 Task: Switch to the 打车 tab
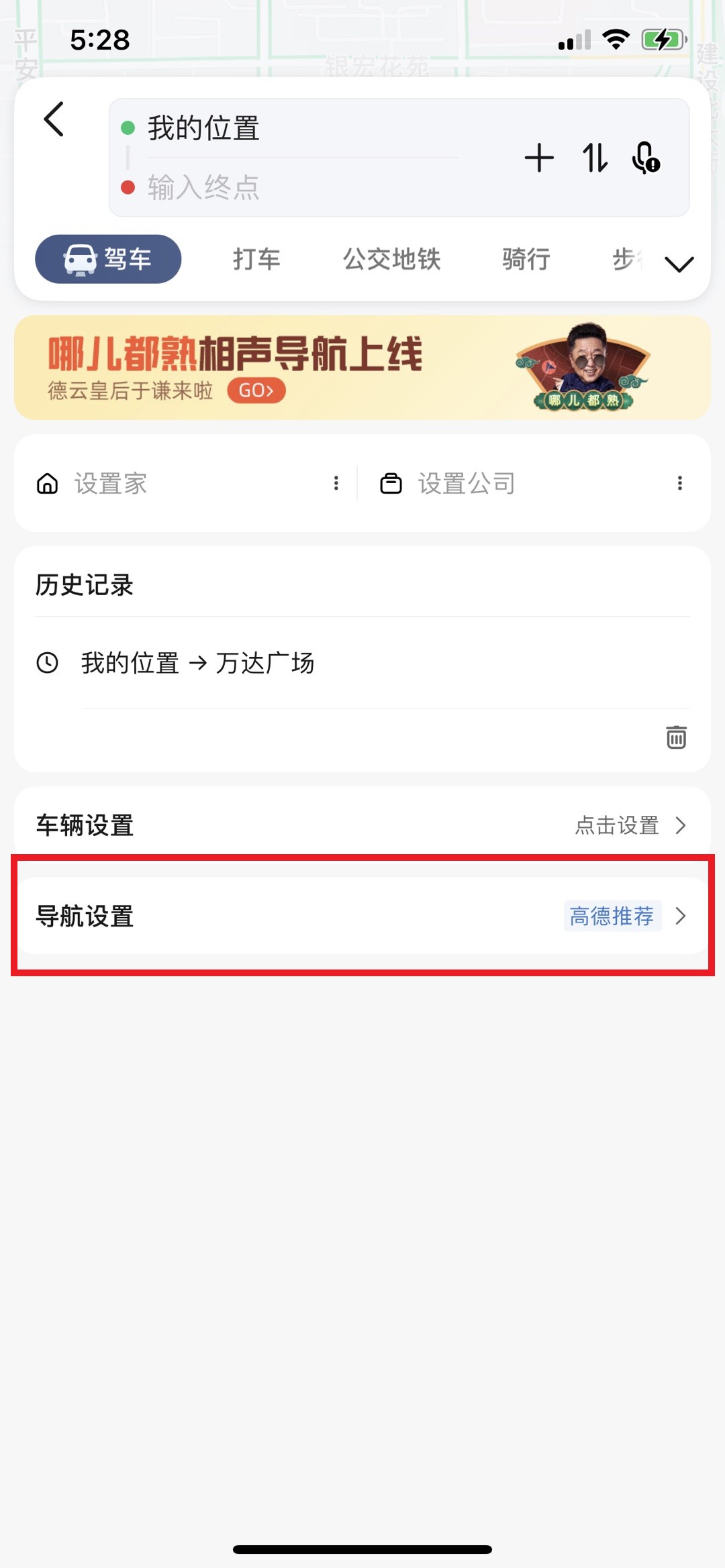point(256,259)
